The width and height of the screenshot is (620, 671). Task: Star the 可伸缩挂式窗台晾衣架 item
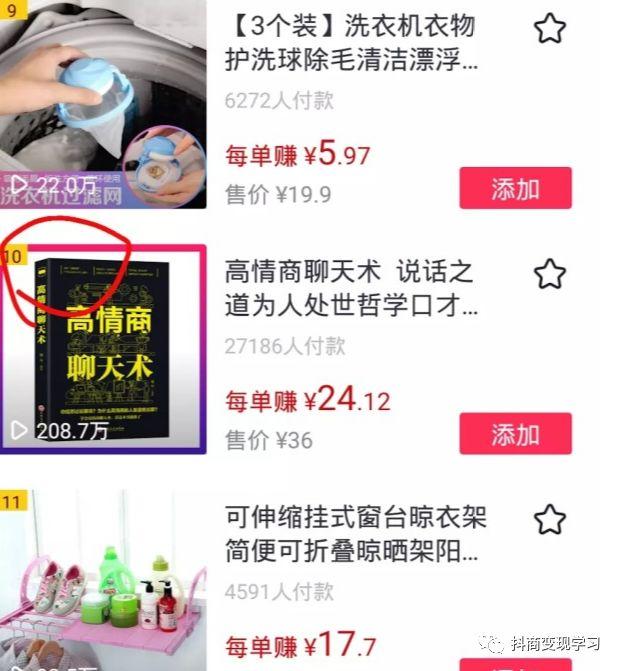click(x=550, y=519)
